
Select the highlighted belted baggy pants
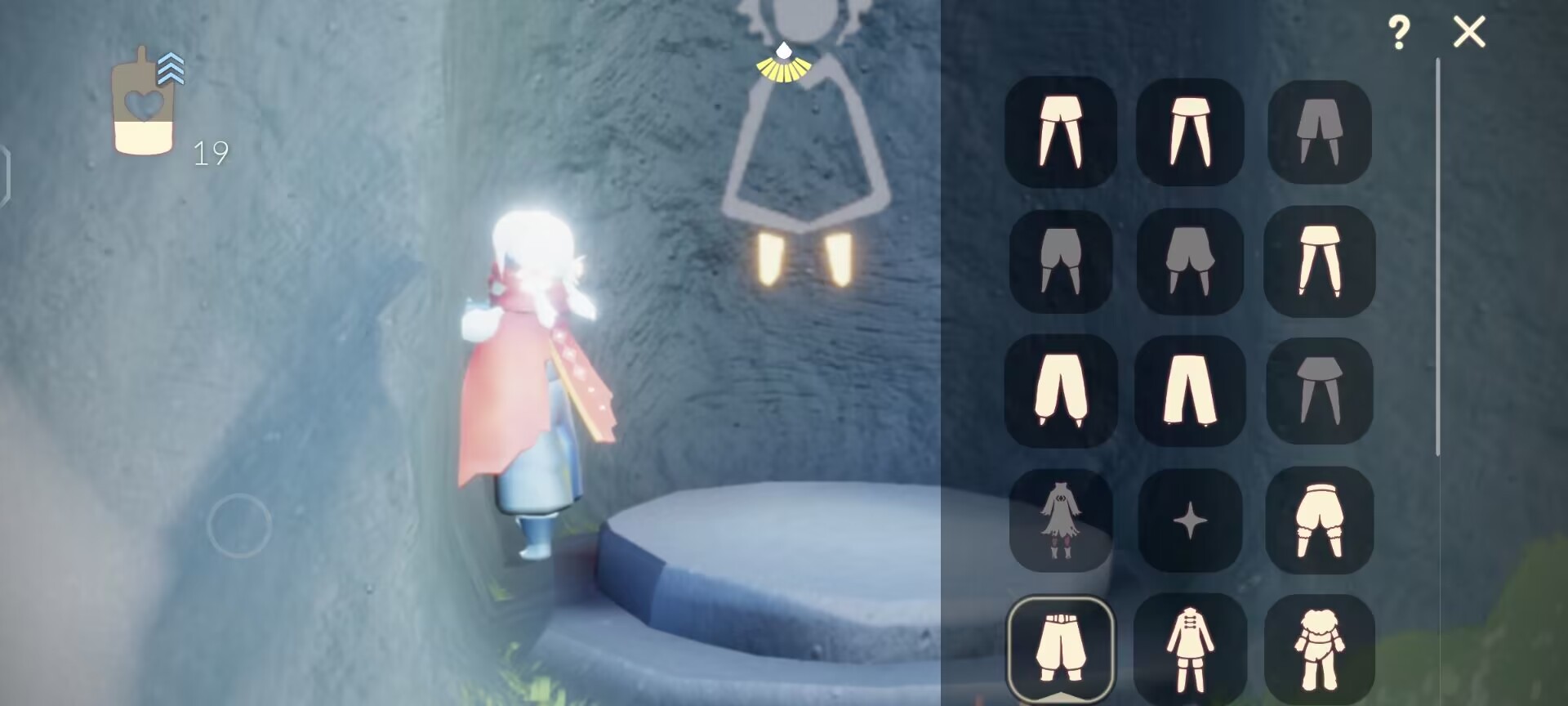[1061, 649]
